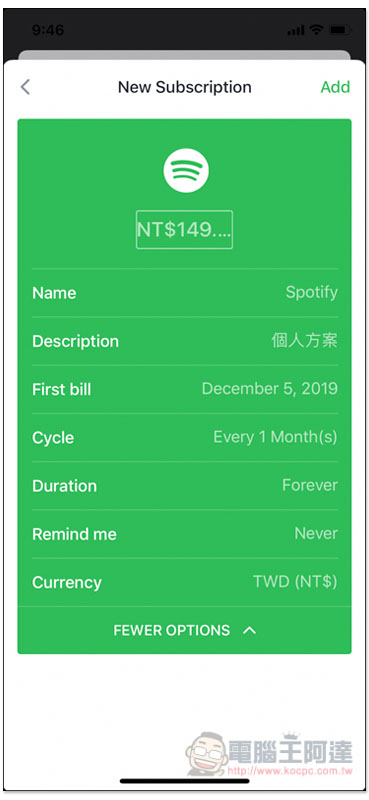Go back using the top-left arrow
This screenshot has height=800, width=369.
point(25,87)
